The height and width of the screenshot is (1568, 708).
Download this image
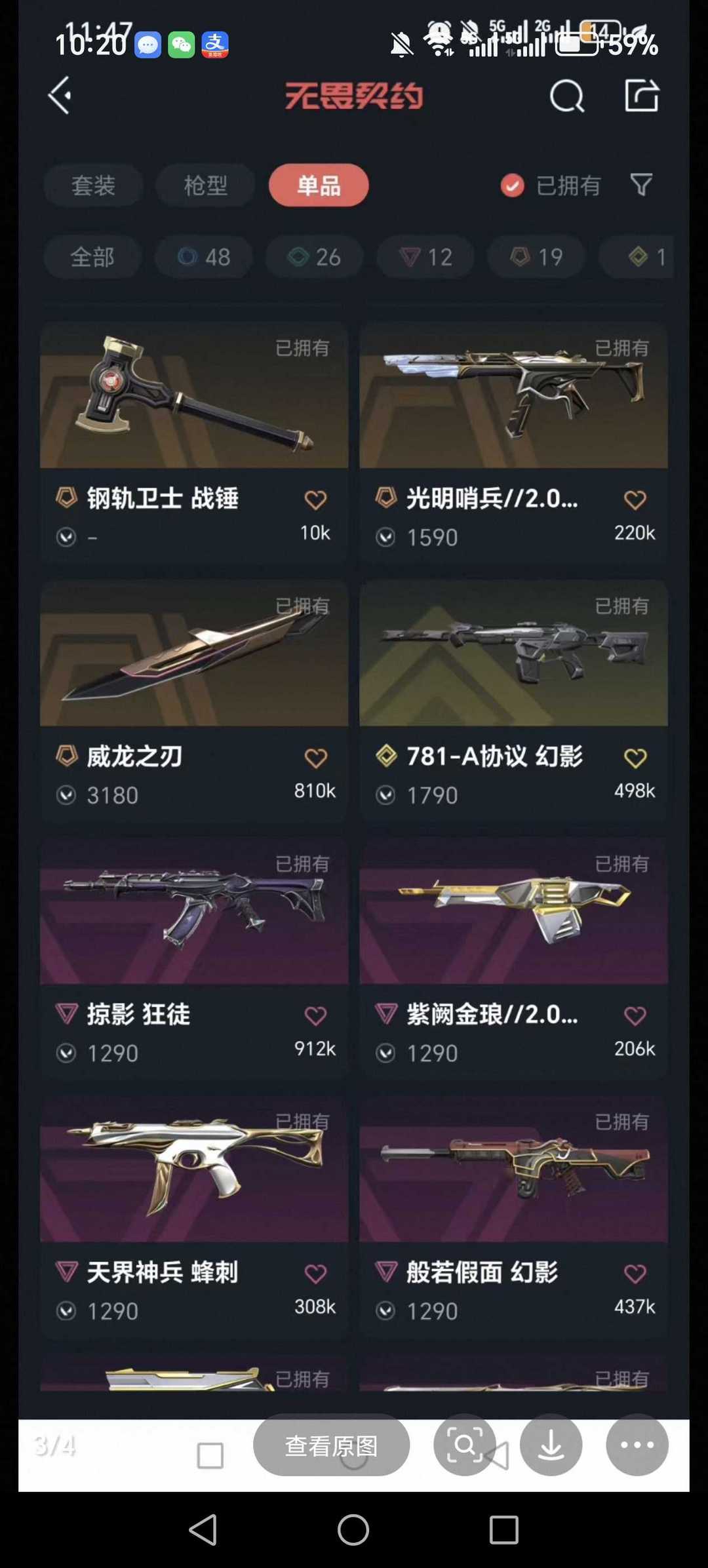tap(551, 1445)
